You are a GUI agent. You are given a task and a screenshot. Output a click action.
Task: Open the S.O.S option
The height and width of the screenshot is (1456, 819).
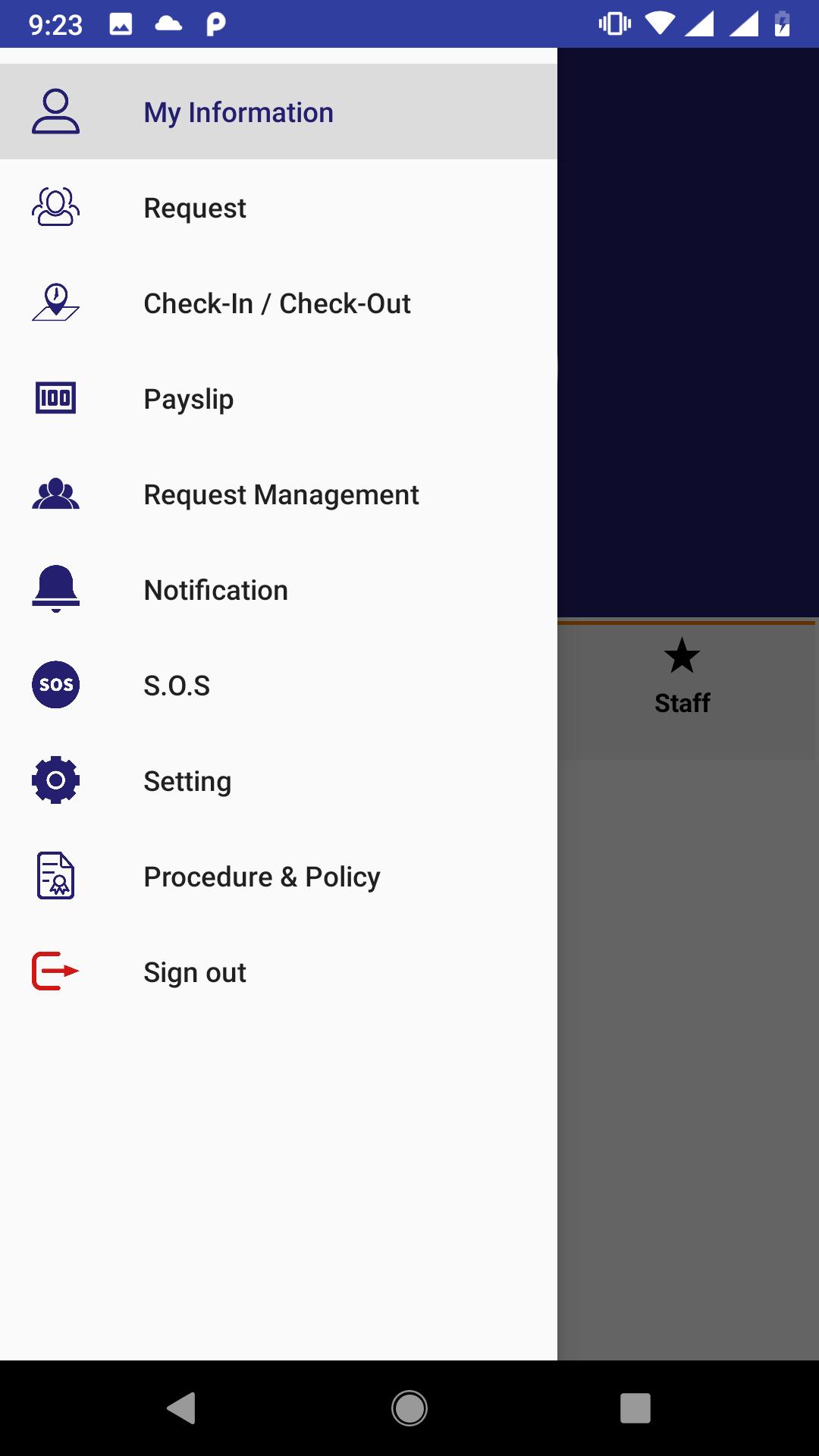point(278,685)
